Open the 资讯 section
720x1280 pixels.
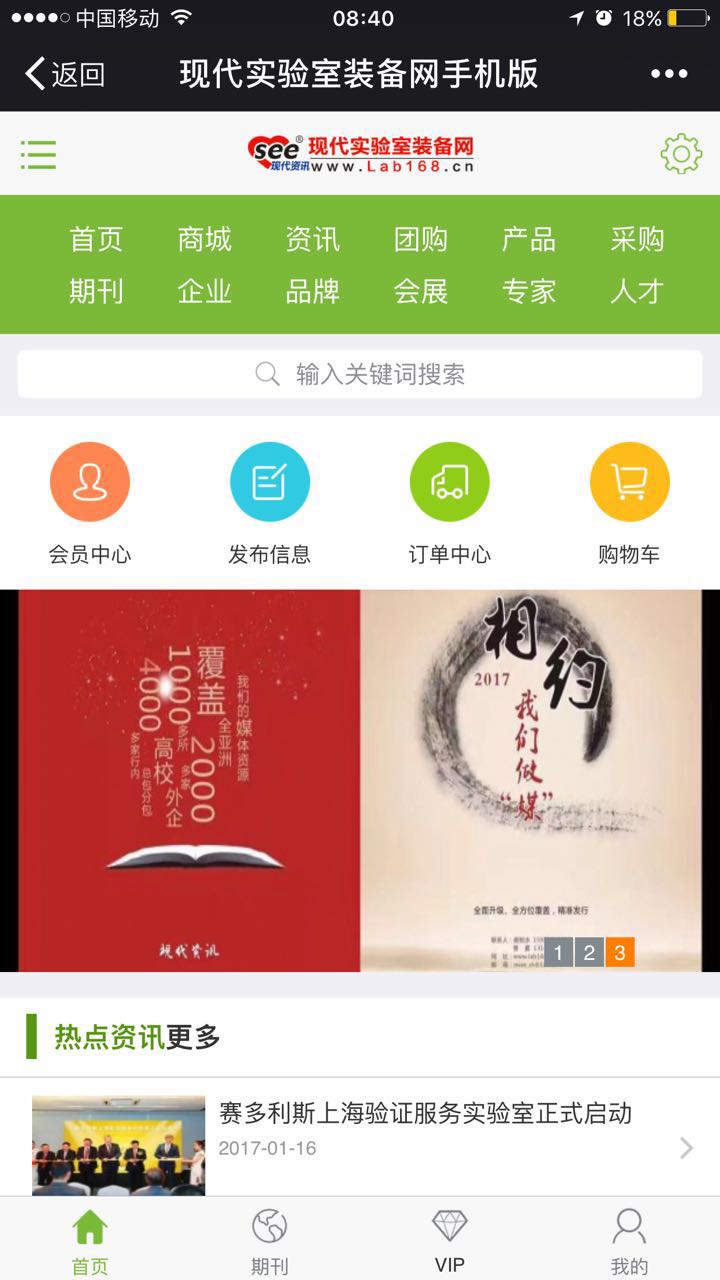(312, 239)
